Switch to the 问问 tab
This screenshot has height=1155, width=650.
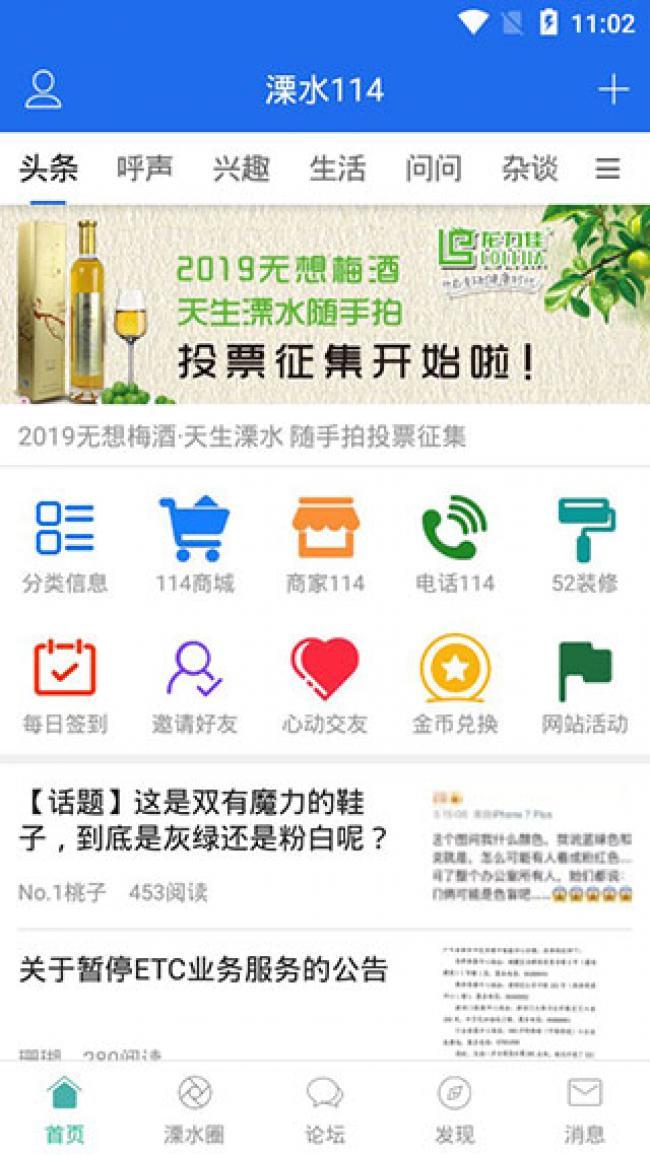click(x=433, y=169)
